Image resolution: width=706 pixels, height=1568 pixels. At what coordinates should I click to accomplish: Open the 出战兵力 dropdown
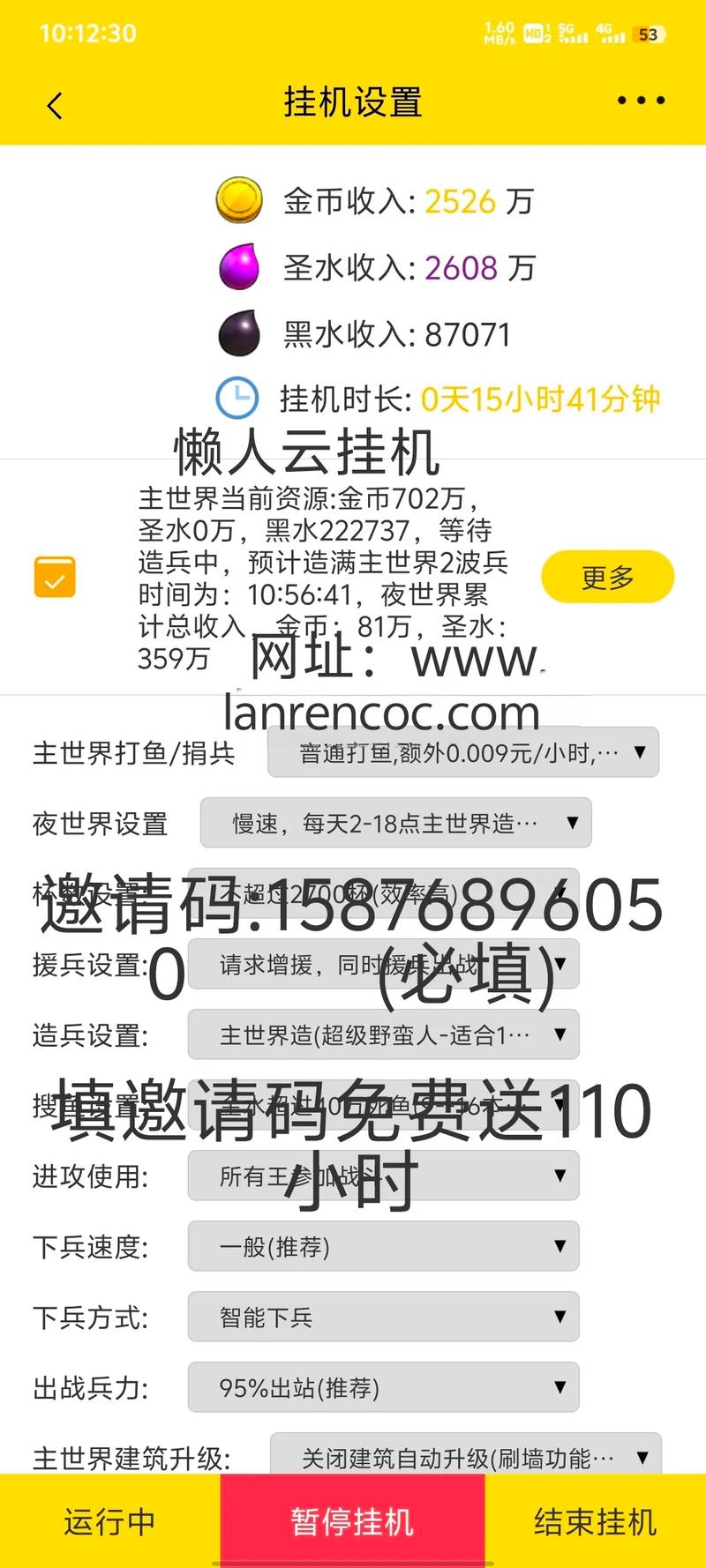click(383, 1387)
